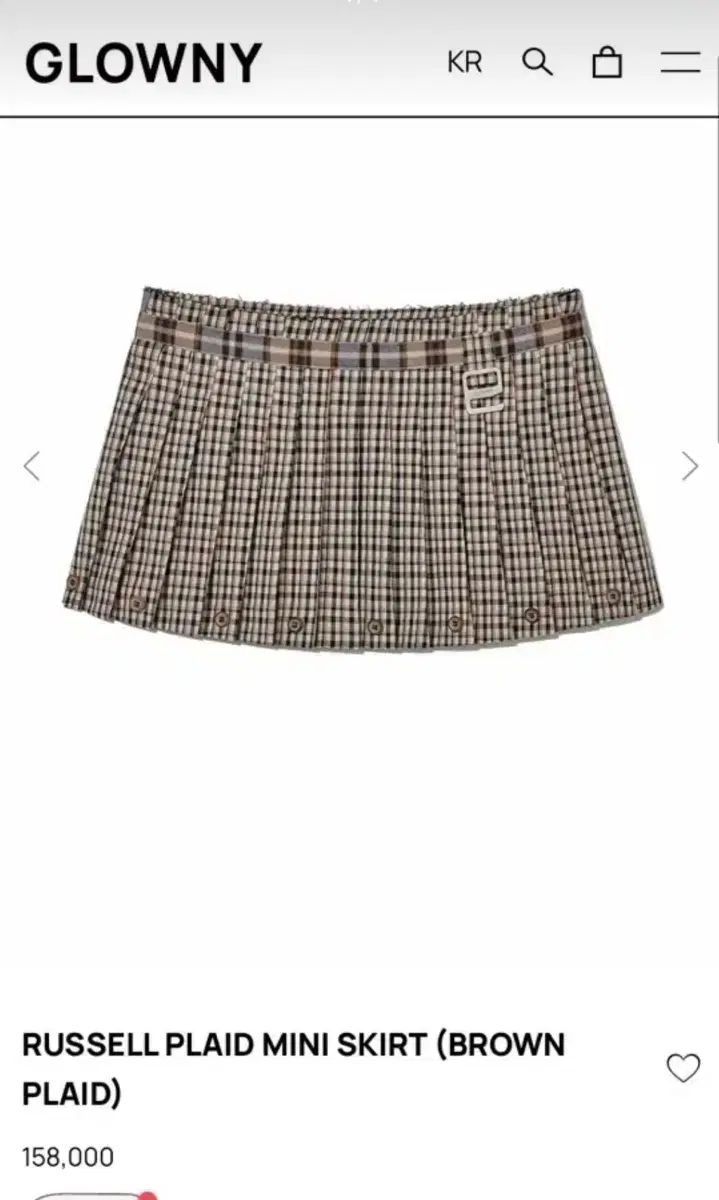Show the next product image
Viewport: 719px width, 1200px height.
pyautogui.click(x=689, y=466)
